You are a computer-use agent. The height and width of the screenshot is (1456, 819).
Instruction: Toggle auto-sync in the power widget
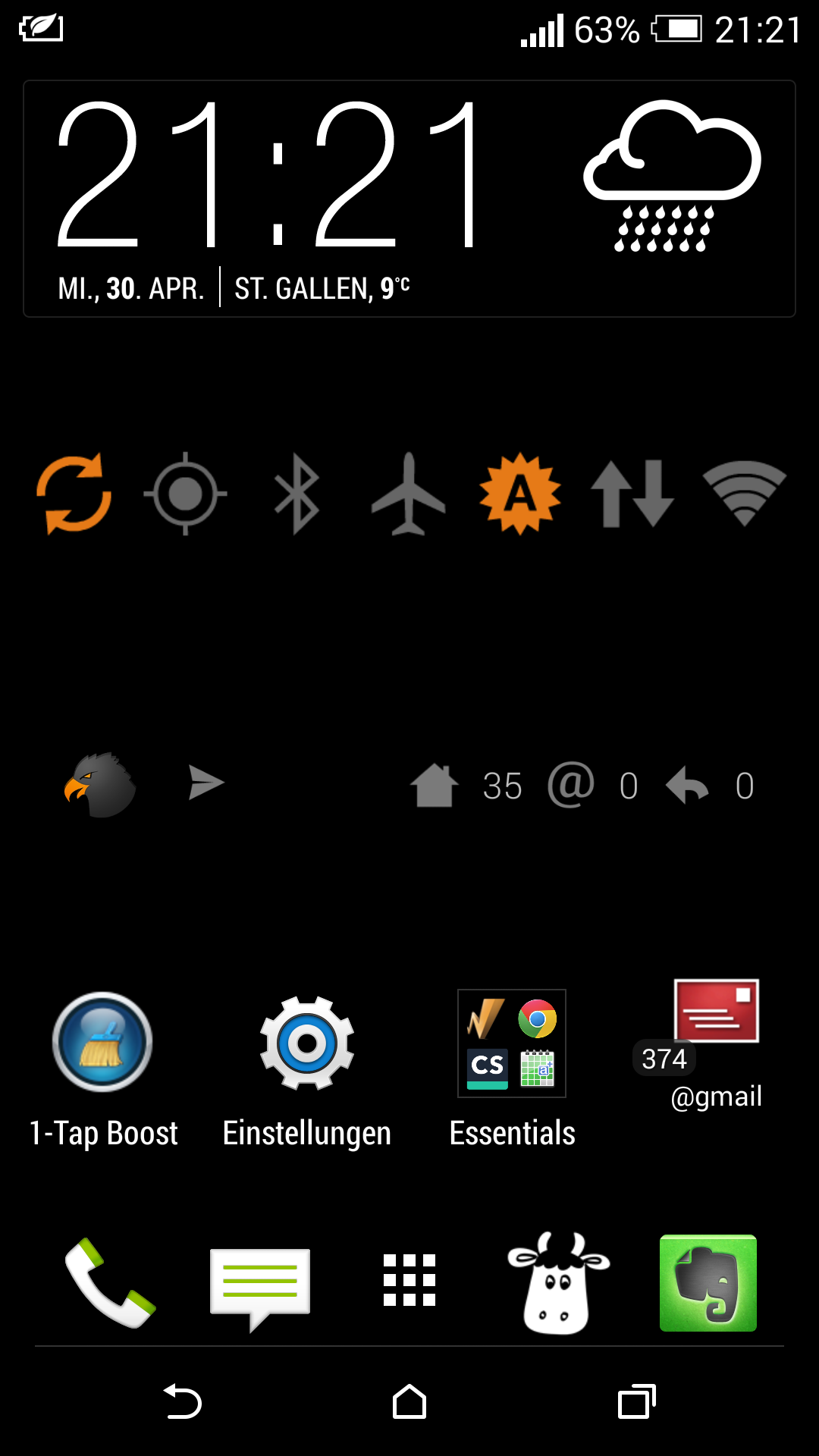[74, 494]
